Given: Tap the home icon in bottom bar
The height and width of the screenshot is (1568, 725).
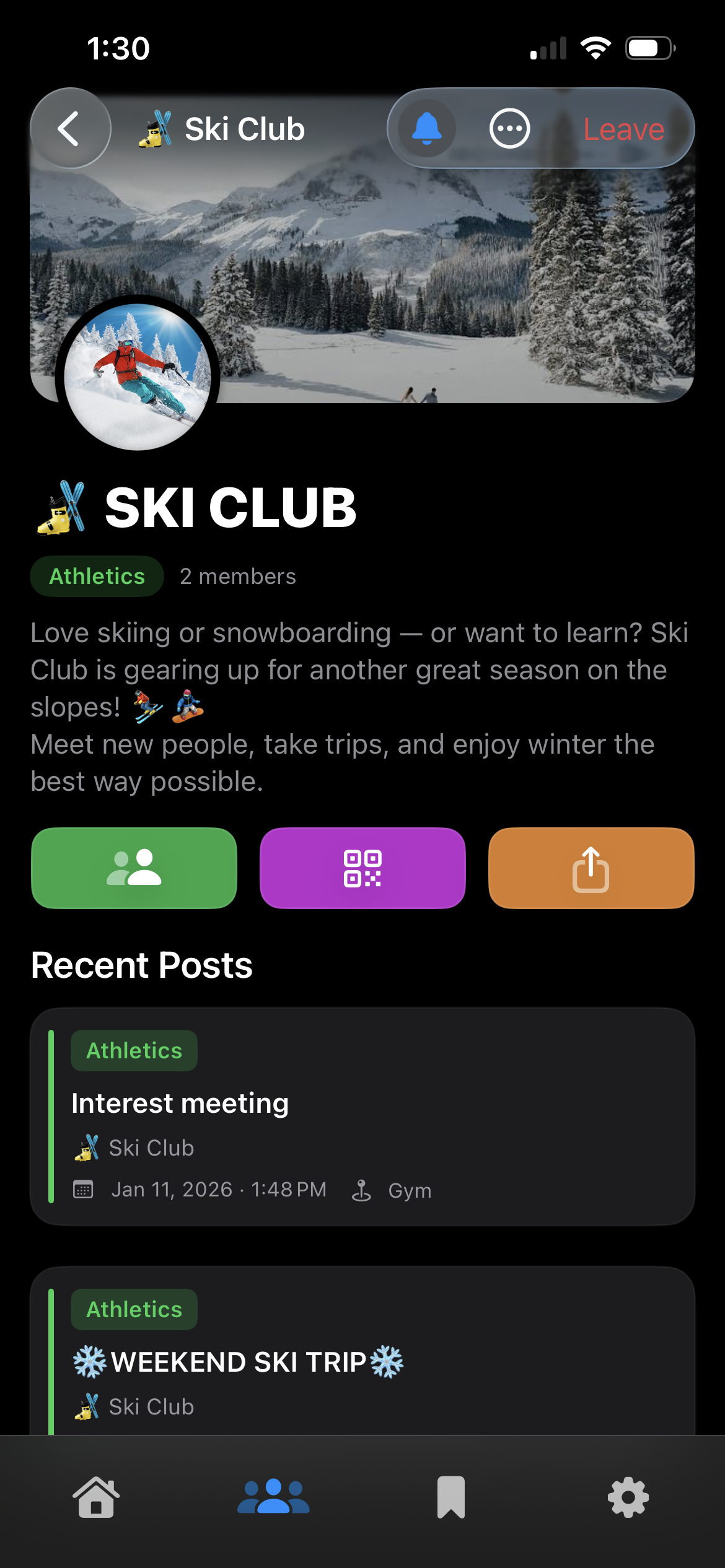Looking at the screenshot, I should [97, 1497].
